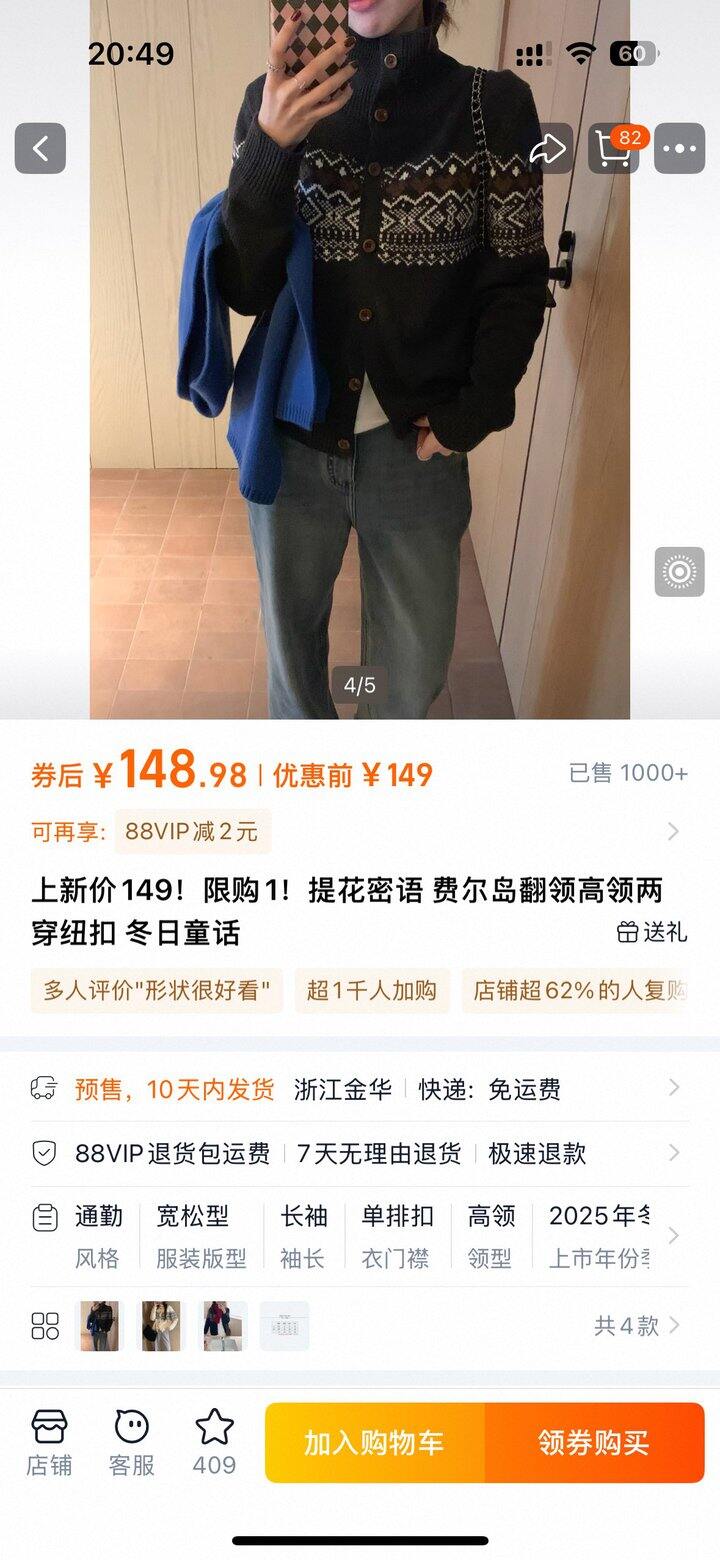
Task: Tap the 超1千人加购 chip
Action: [x=372, y=991]
